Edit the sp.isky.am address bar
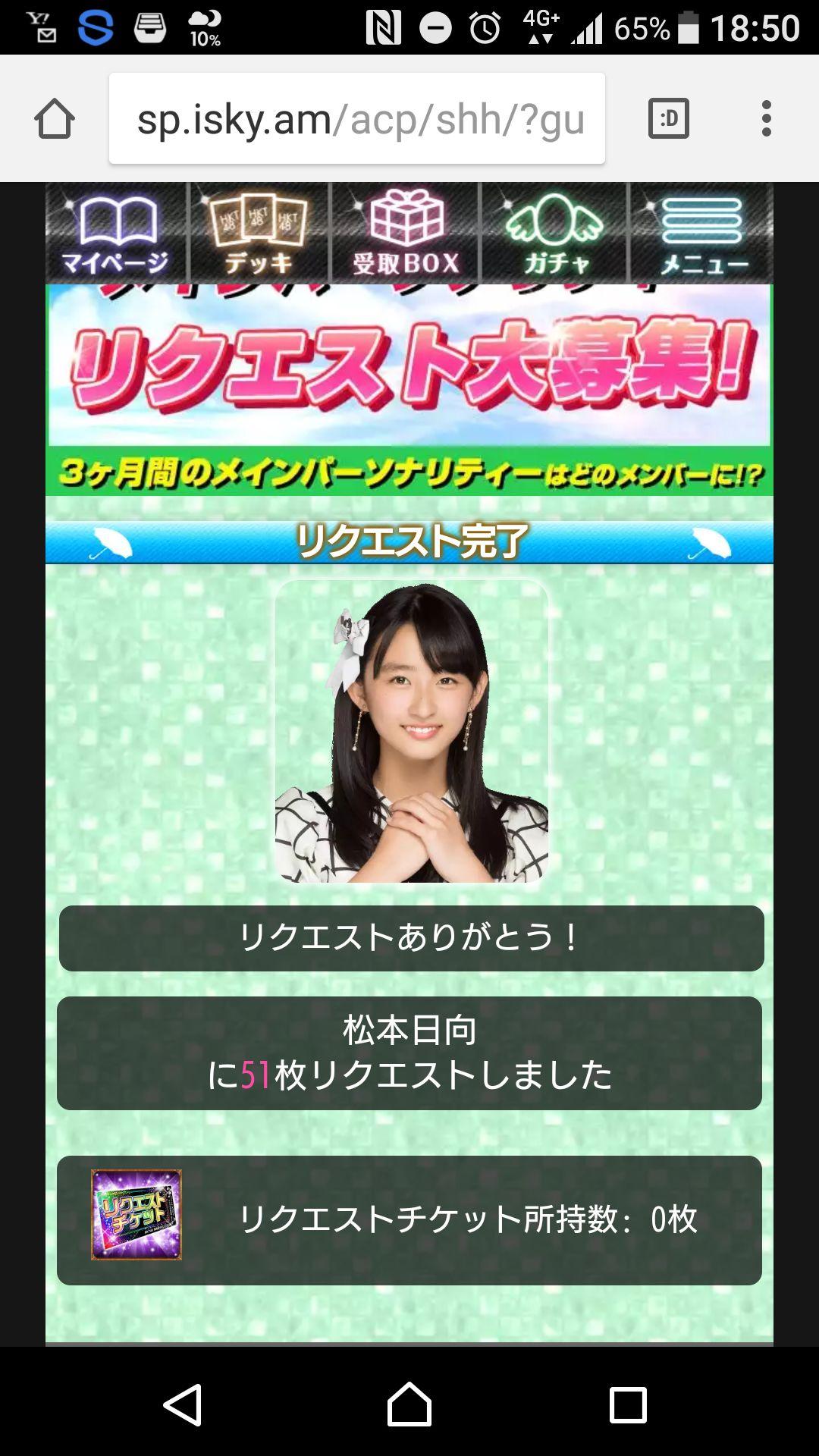Viewport: 819px width, 1456px height. [x=356, y=119]
